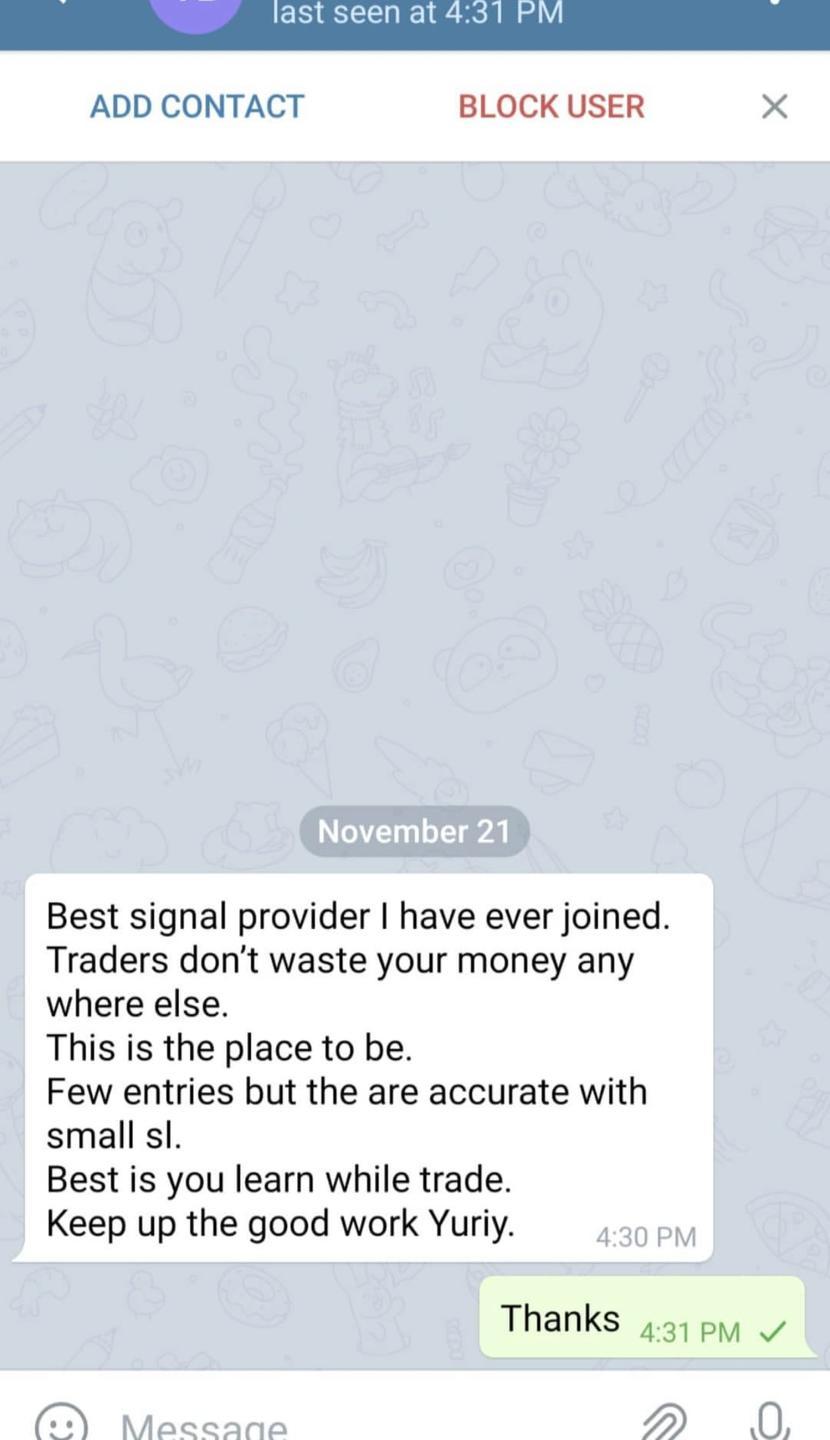Screen dimensions: 830x1440
Task: Block this user
Action: click(551, 106)
